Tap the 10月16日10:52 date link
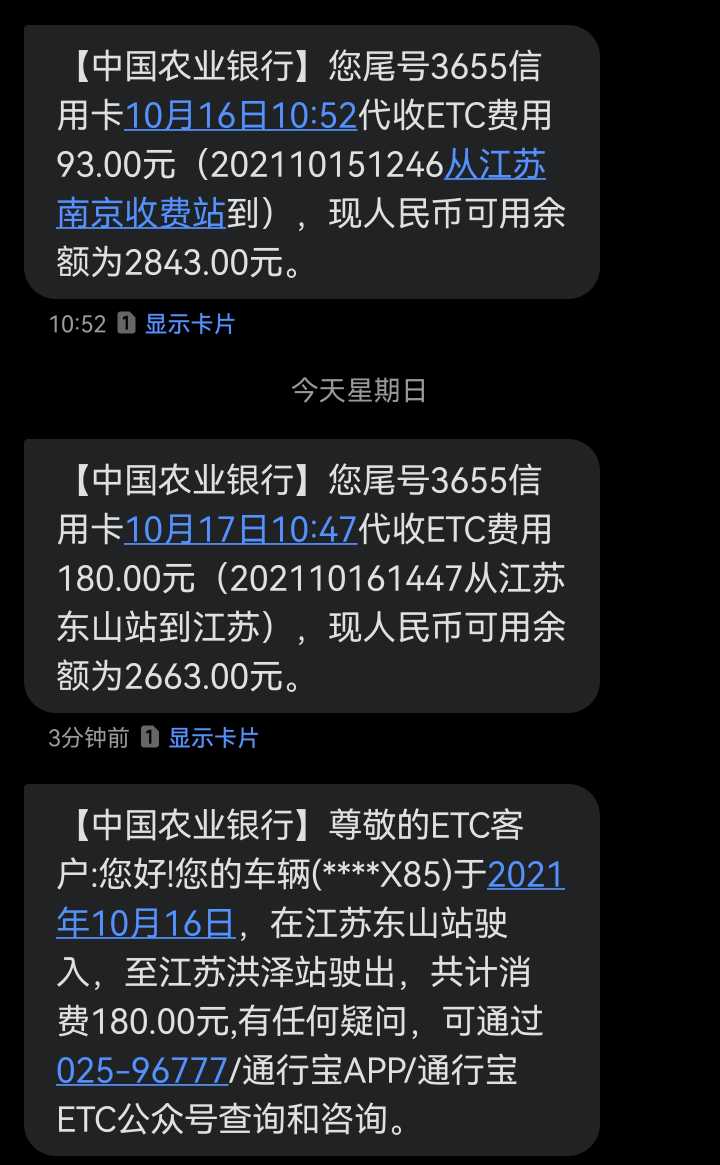 [x=241, y=116]
